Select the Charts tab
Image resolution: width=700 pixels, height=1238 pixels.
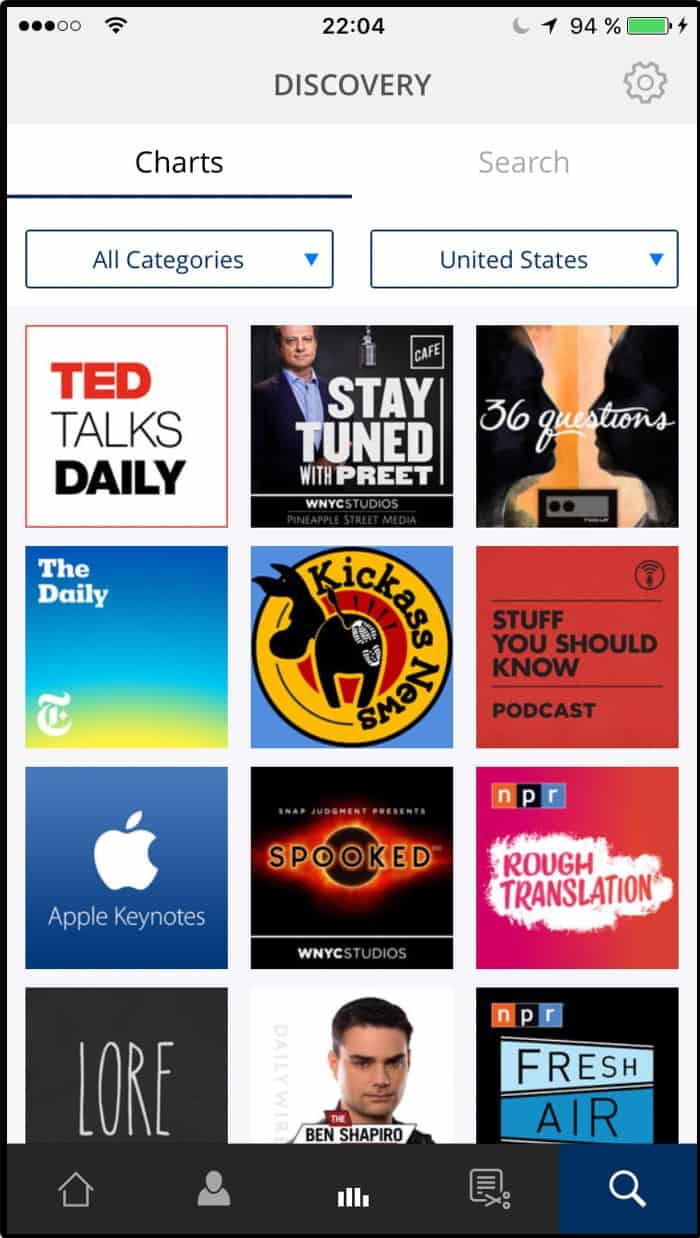(179, 162)
